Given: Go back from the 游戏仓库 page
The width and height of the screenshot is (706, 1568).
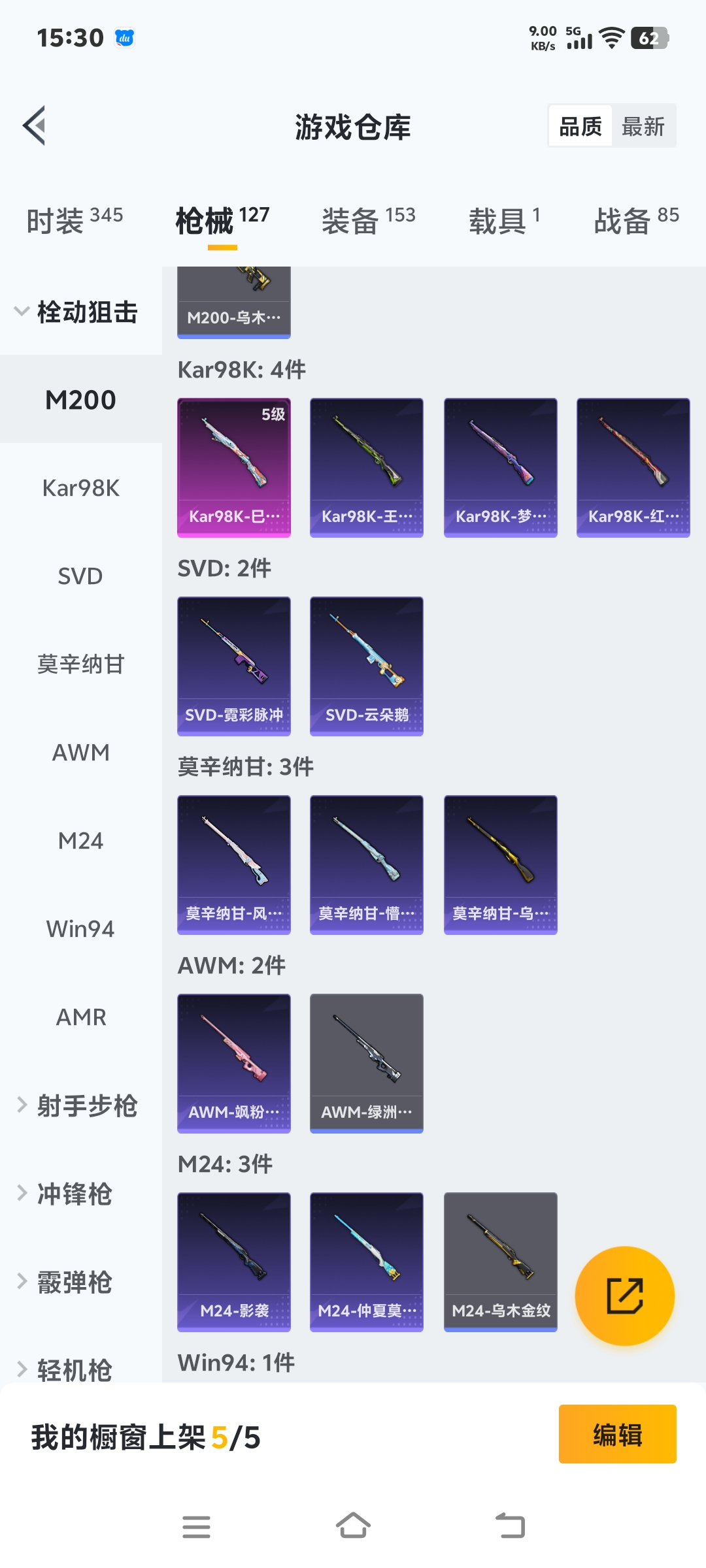Looking at the screenshot, I should [x=35, y=125].
